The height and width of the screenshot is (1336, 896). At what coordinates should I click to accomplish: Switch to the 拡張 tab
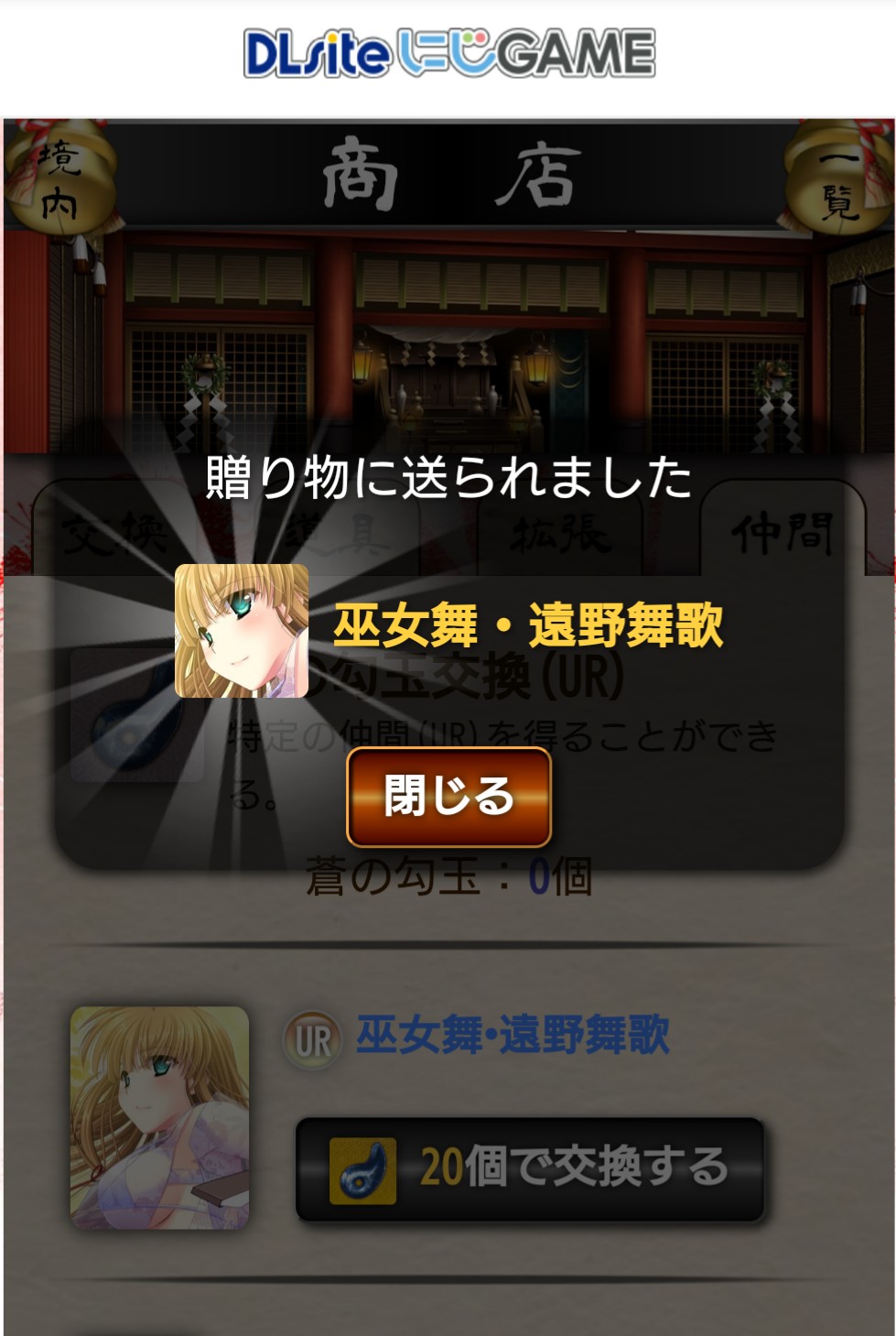click(560, 533)
